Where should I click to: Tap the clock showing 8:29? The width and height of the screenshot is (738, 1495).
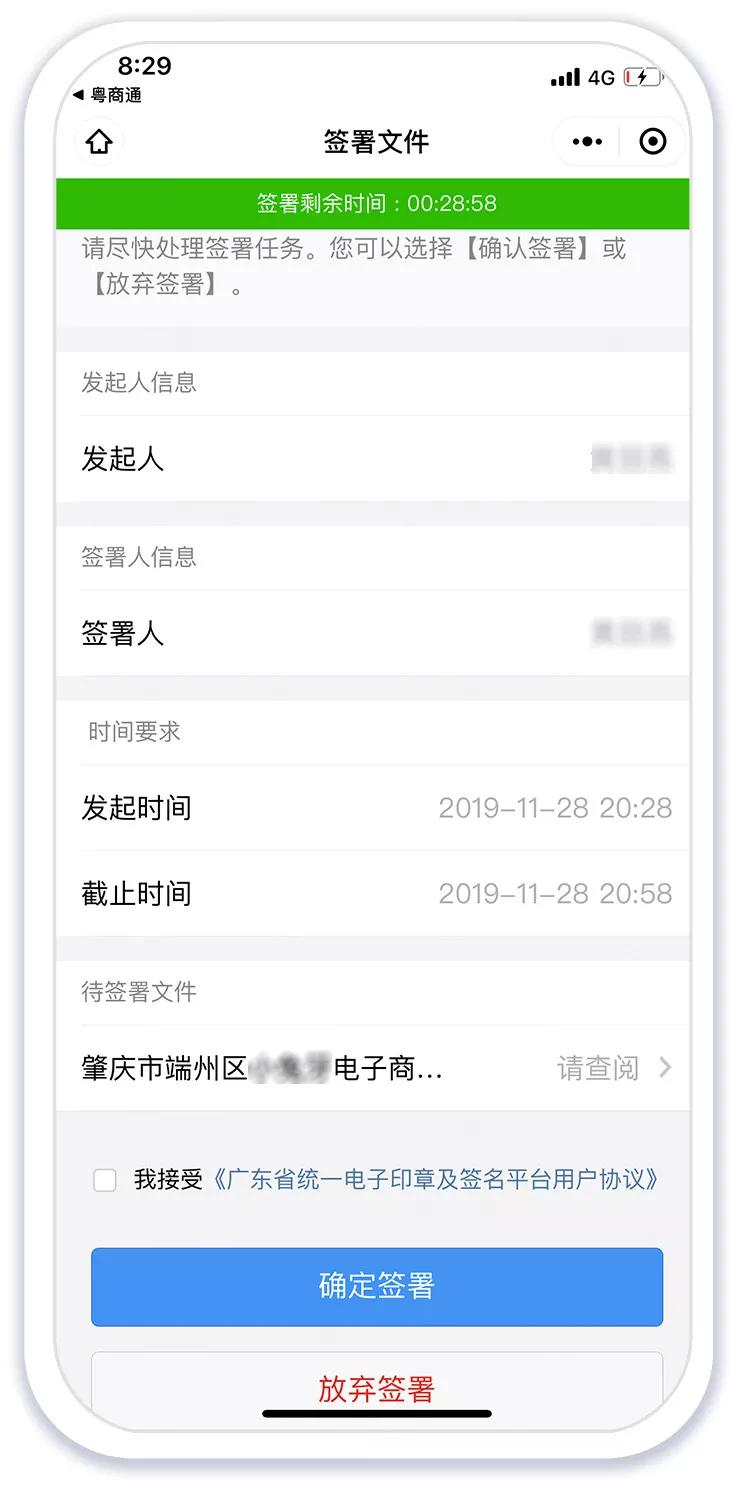146,66
